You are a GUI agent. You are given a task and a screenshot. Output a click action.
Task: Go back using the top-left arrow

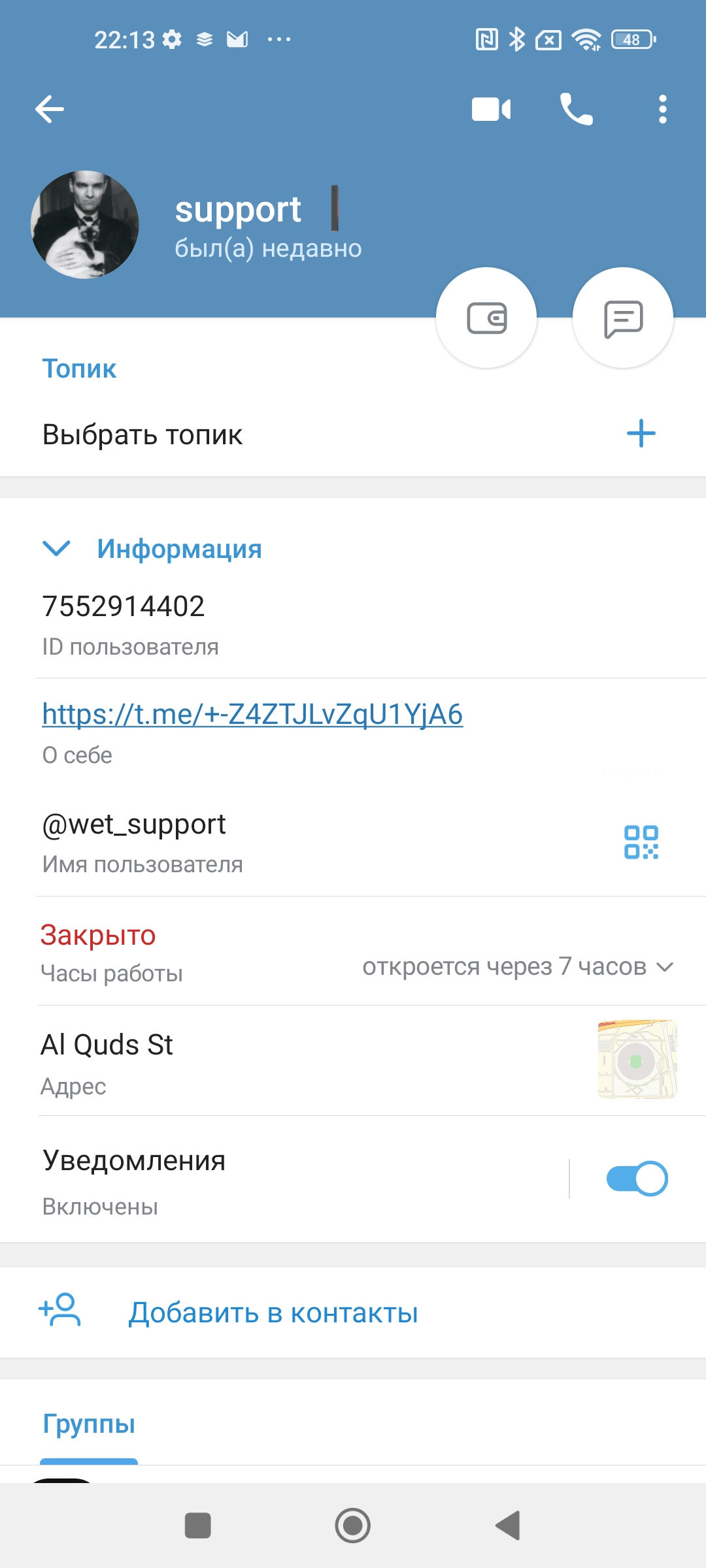50,108
